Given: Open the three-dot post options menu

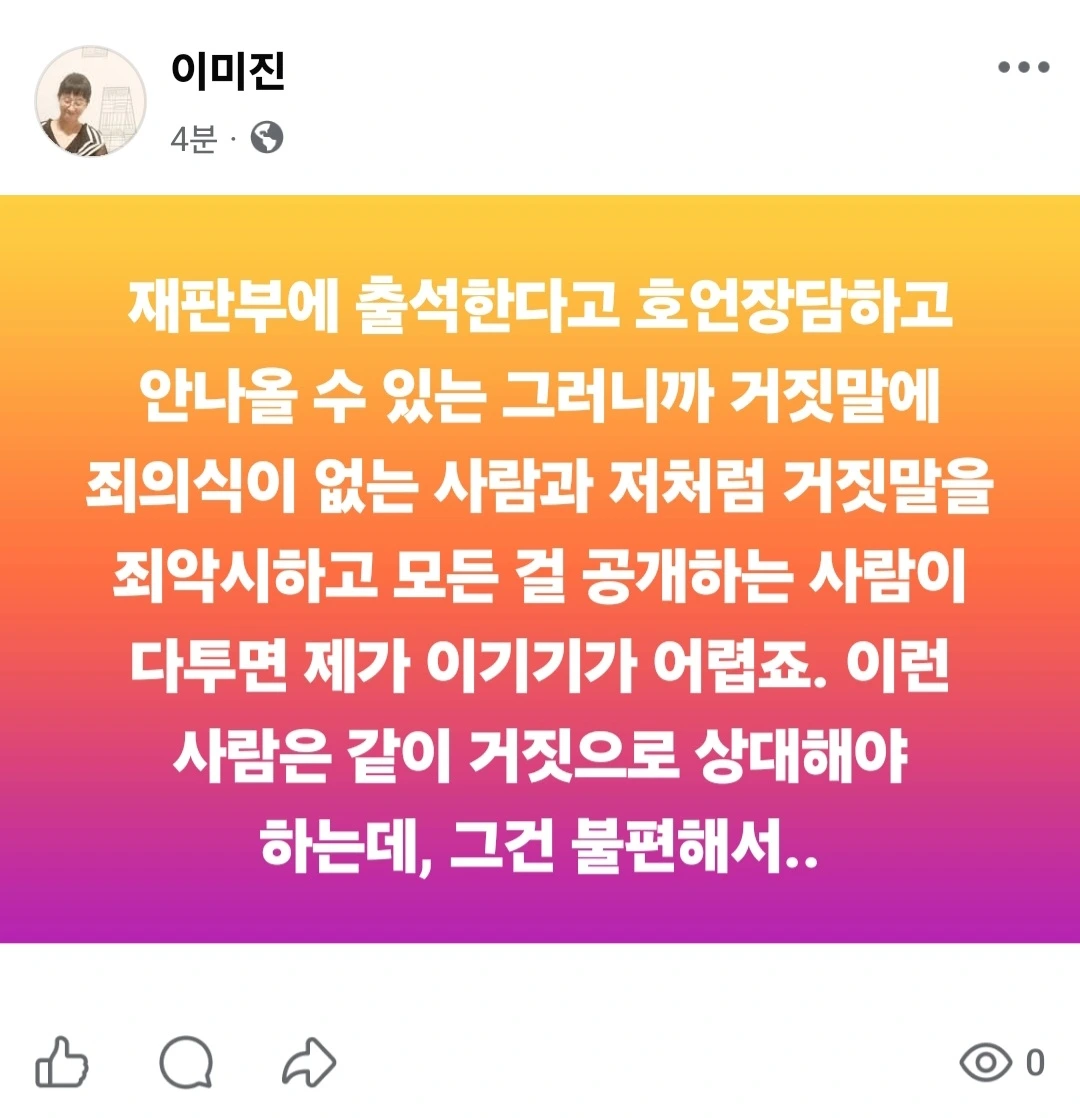Looking at the screenshot, I should 1023,67.
